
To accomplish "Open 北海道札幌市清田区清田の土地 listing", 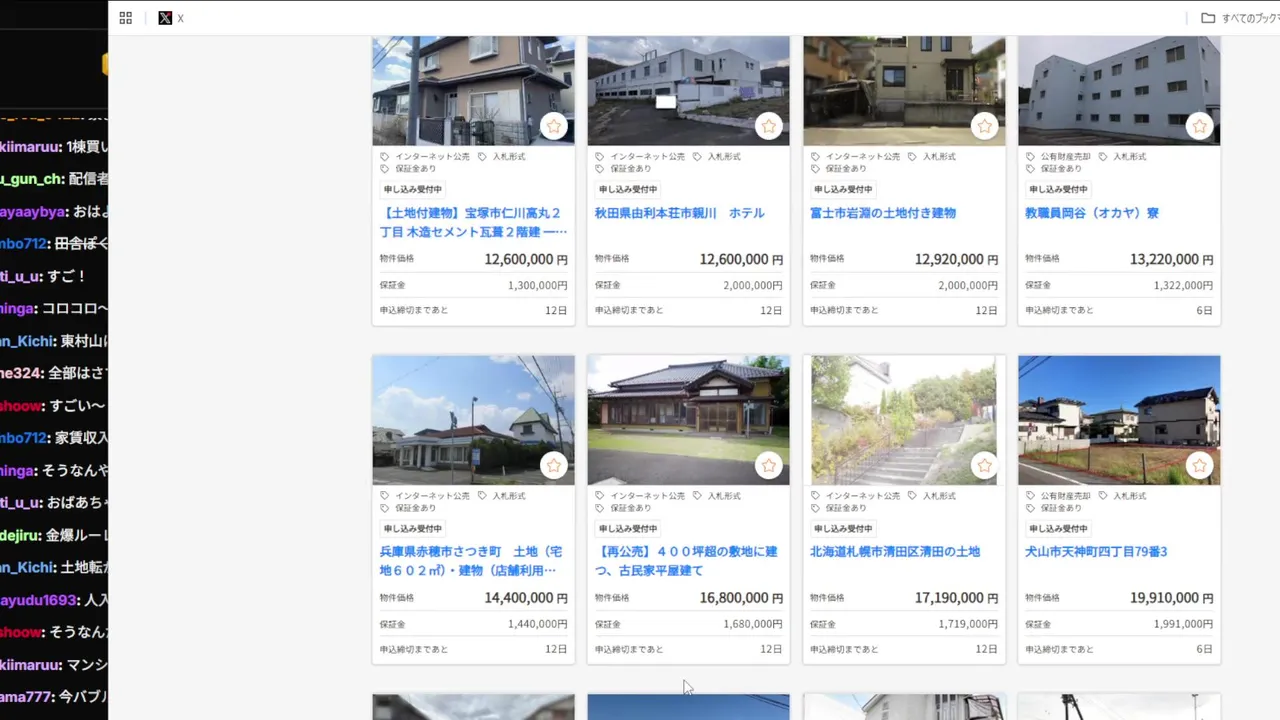I will 895,552.
